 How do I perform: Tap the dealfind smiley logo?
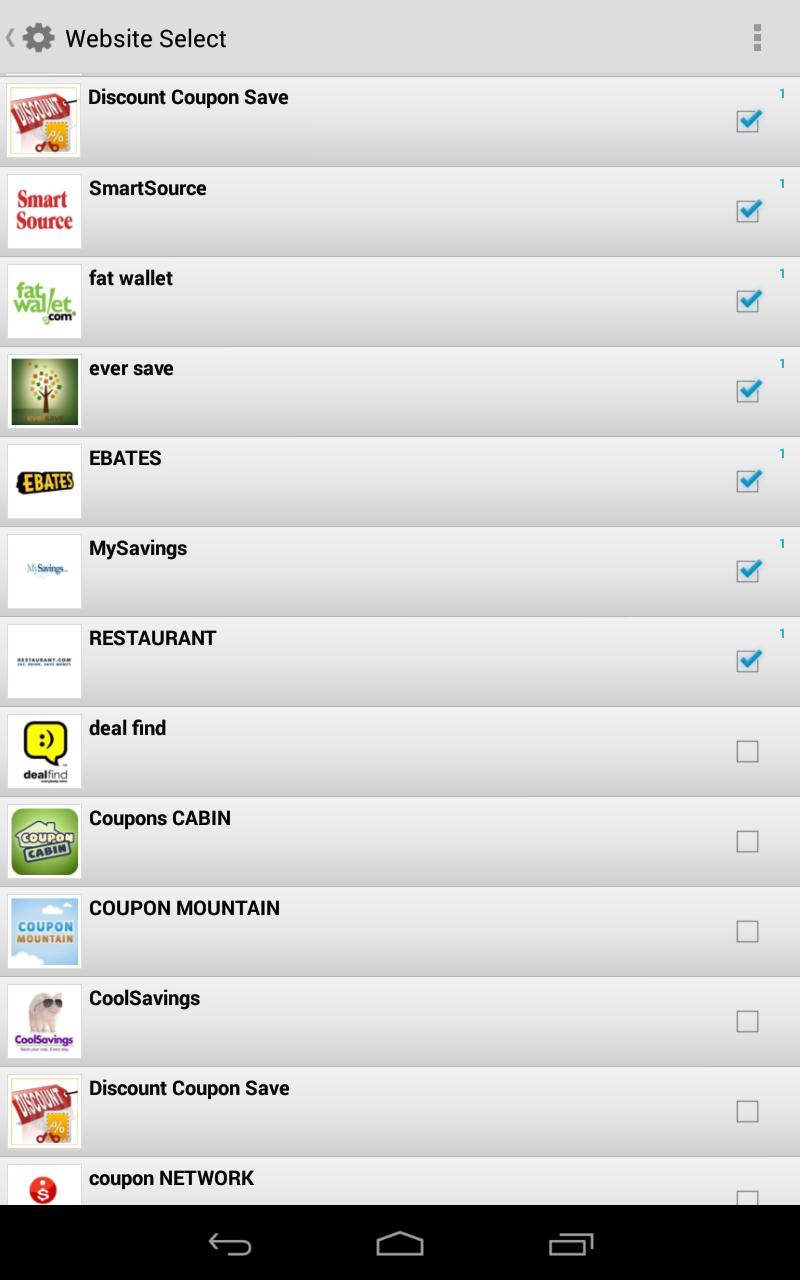(x=44, y=751)
